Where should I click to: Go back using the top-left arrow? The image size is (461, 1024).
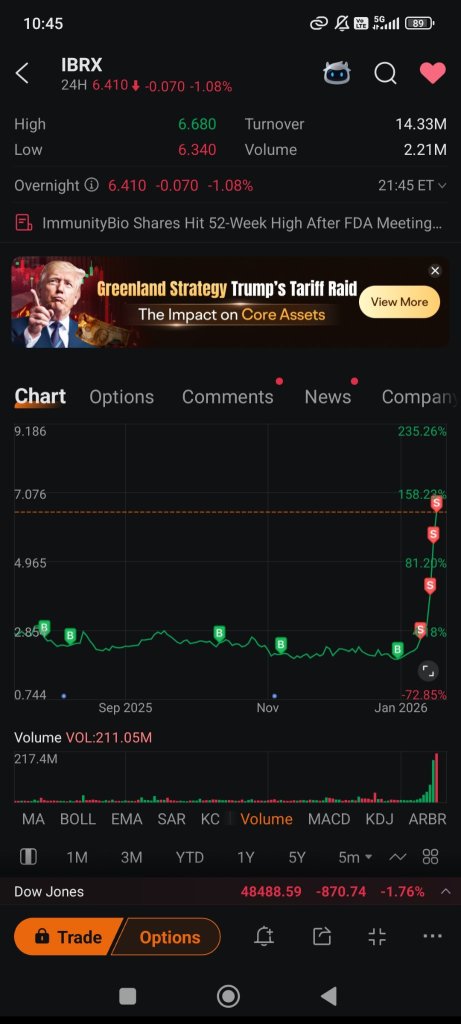(22, 73)
